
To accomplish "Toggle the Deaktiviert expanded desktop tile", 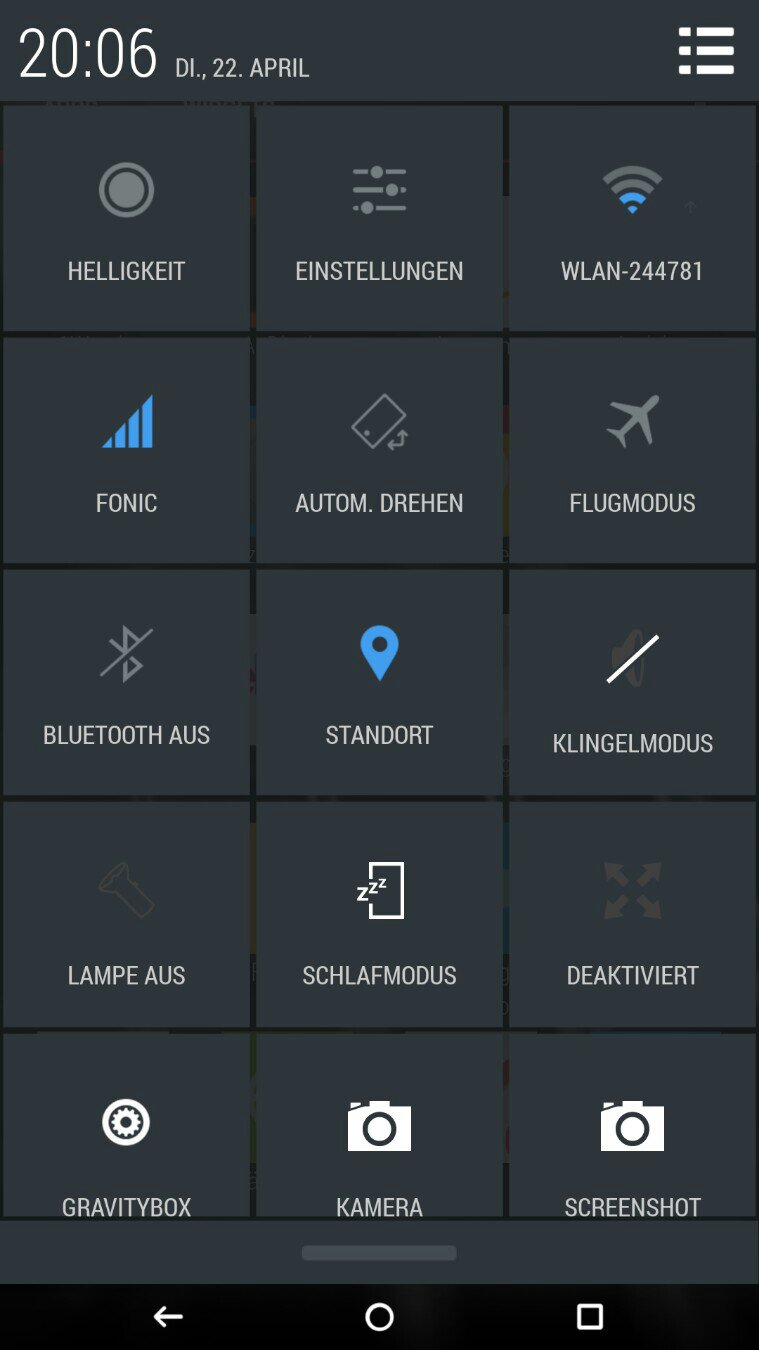I will coord(632,914).
